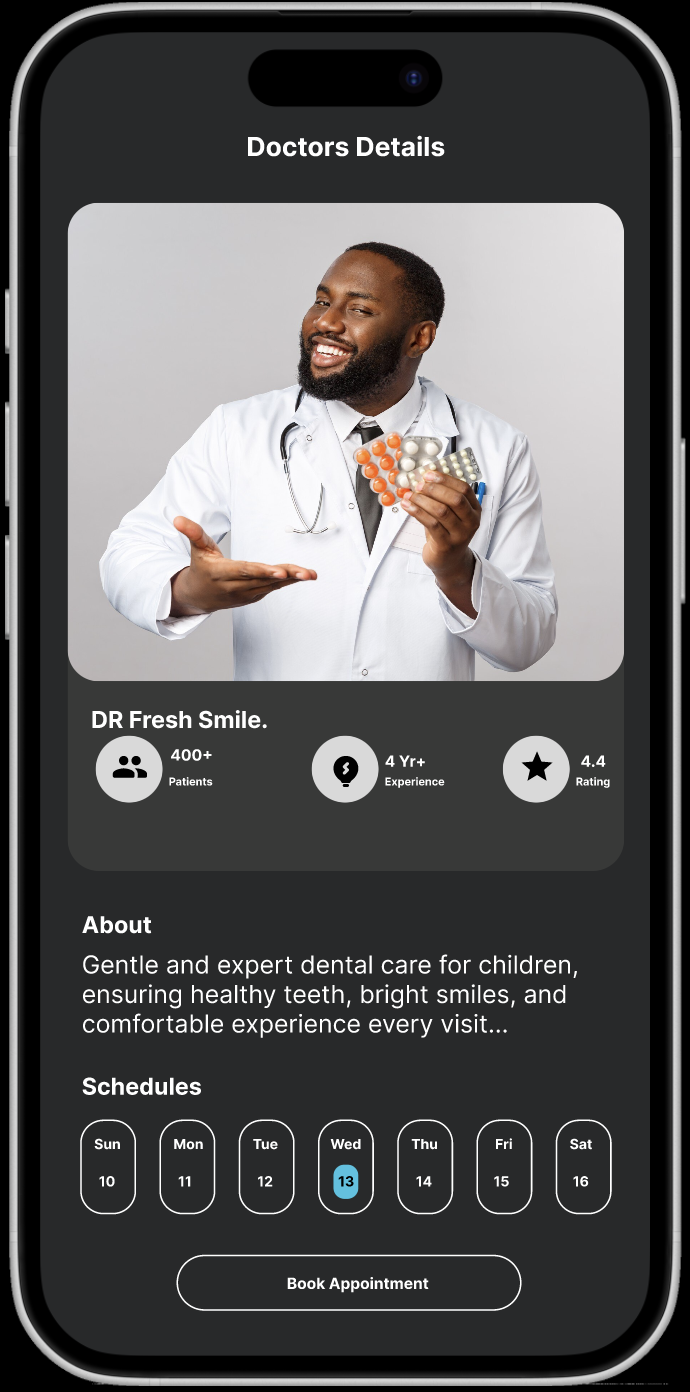The image size is (690, 1392).
Task: Choose Thu 14 schedule chip
Action: 425,1166
